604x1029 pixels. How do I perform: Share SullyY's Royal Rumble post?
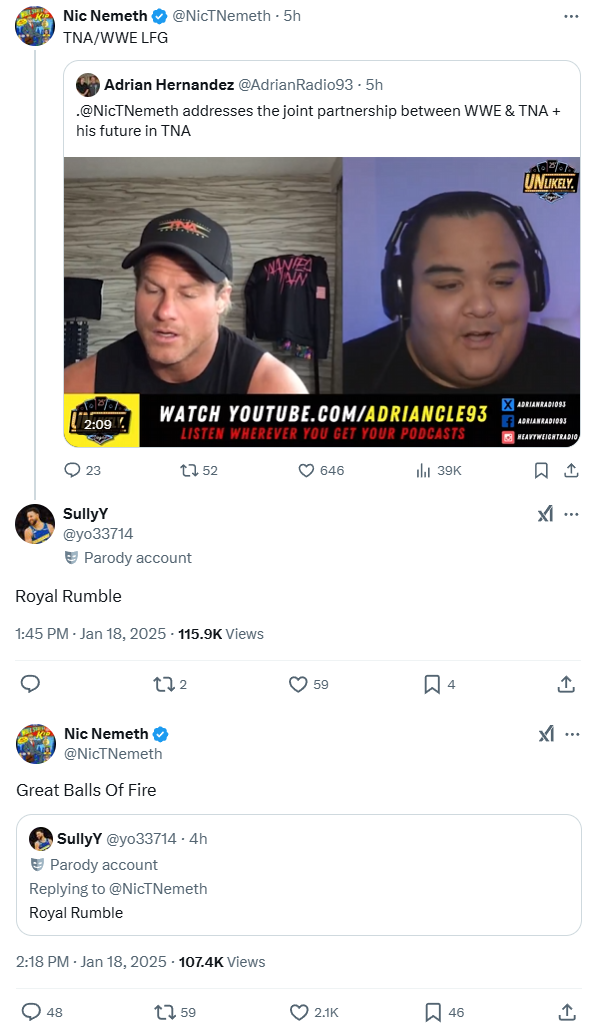565,684
